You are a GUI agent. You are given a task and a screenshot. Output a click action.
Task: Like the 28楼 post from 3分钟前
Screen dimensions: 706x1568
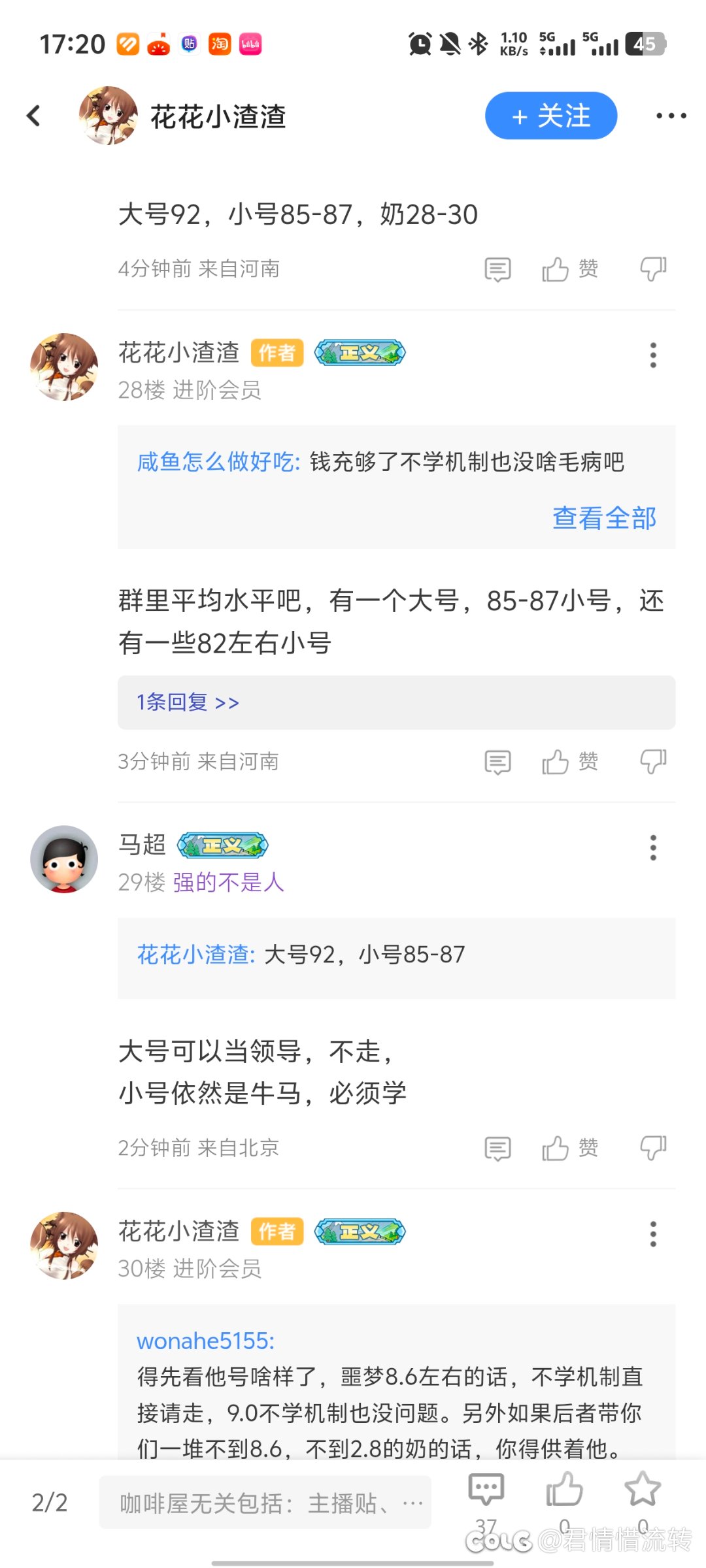556,762
